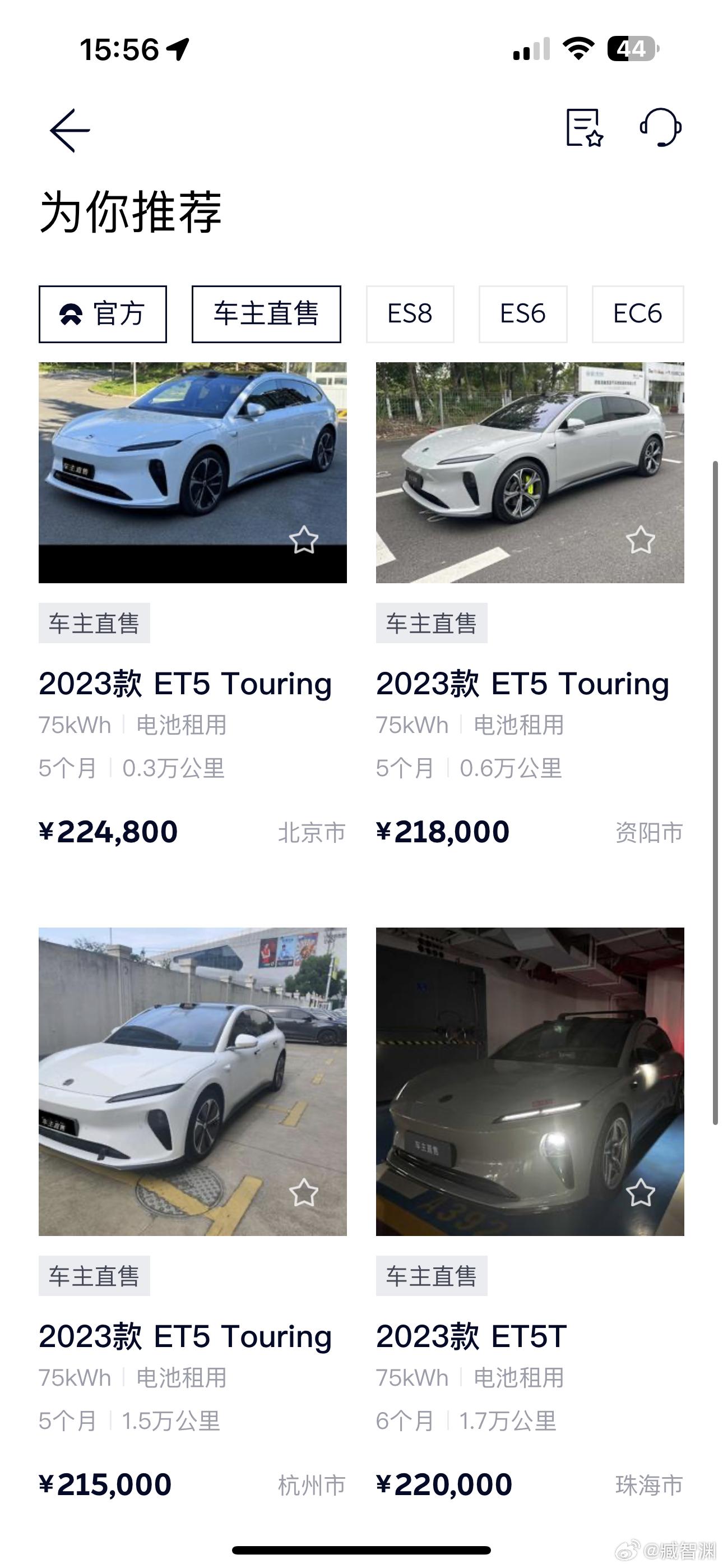
Task: Filter by ES8 model
Action: pos(410,314)
